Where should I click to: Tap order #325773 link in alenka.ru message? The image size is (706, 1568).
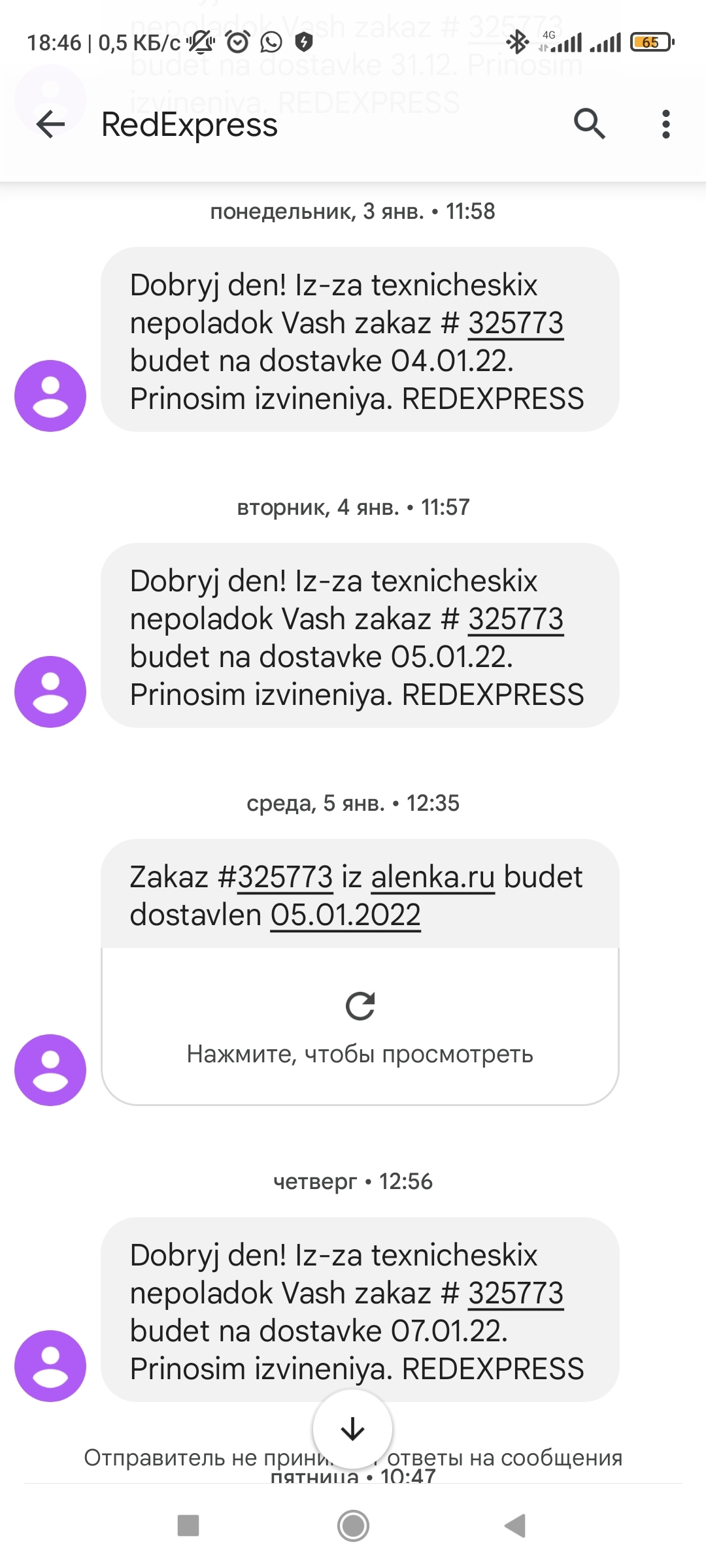point(285,877)
